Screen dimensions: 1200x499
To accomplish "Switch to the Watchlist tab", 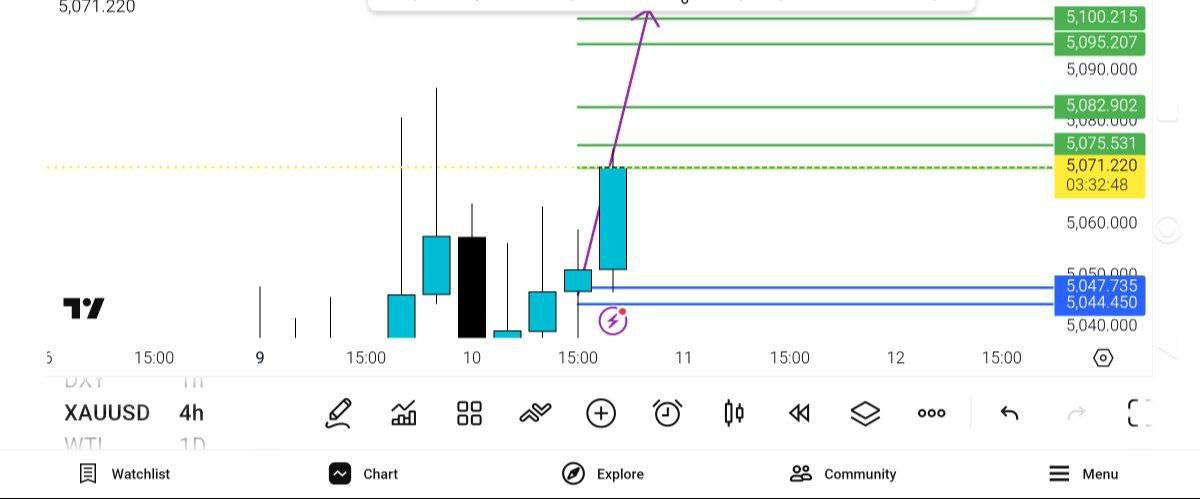I will click(x=125, y=474).
